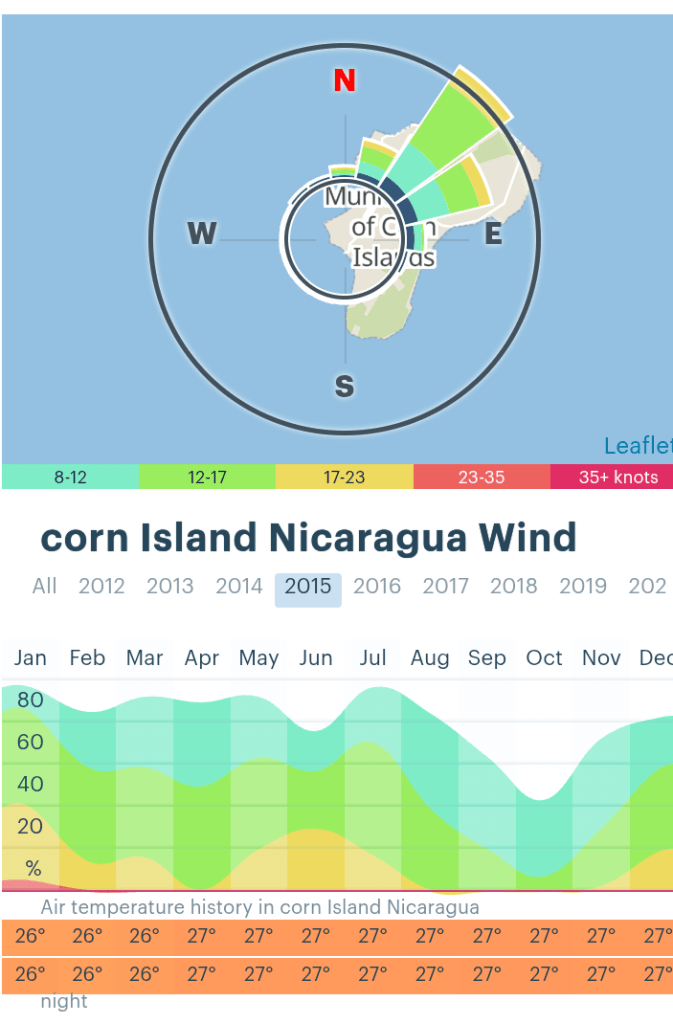
Task: View 2014 wind history
Action: click(x=239, y=586)
